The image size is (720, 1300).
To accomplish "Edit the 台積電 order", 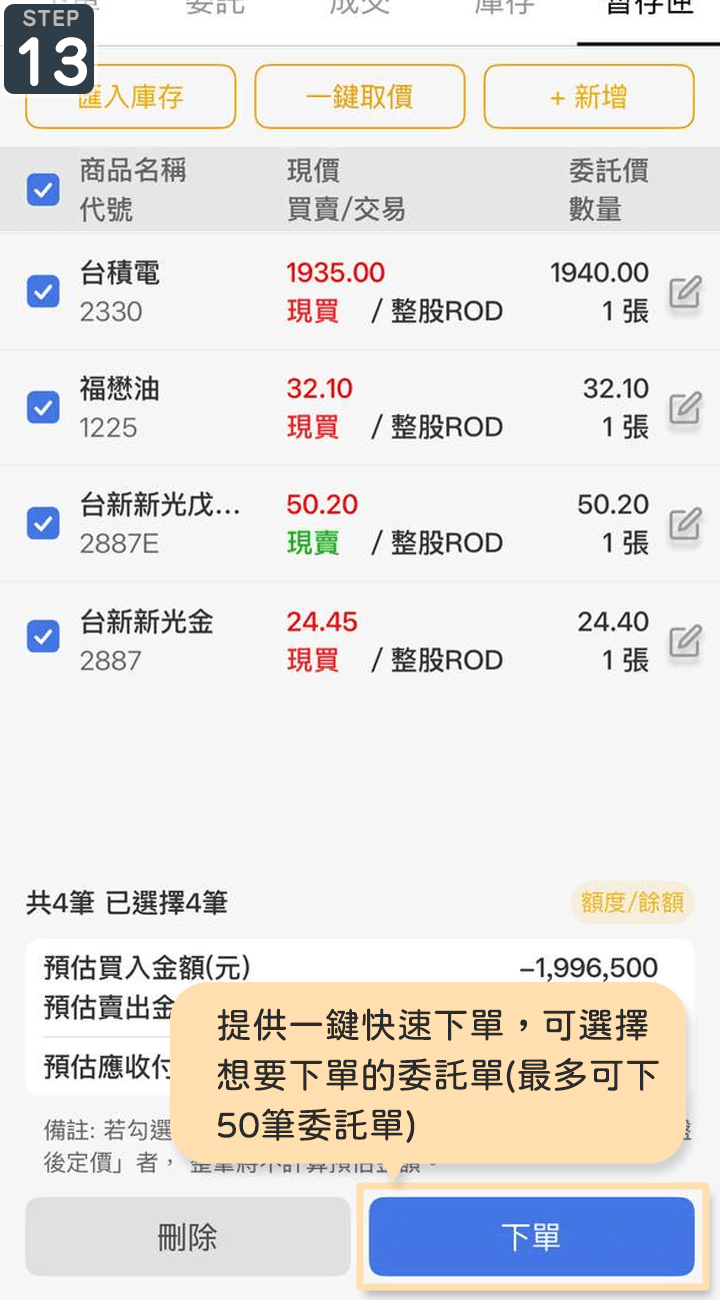I will [685, 292].
